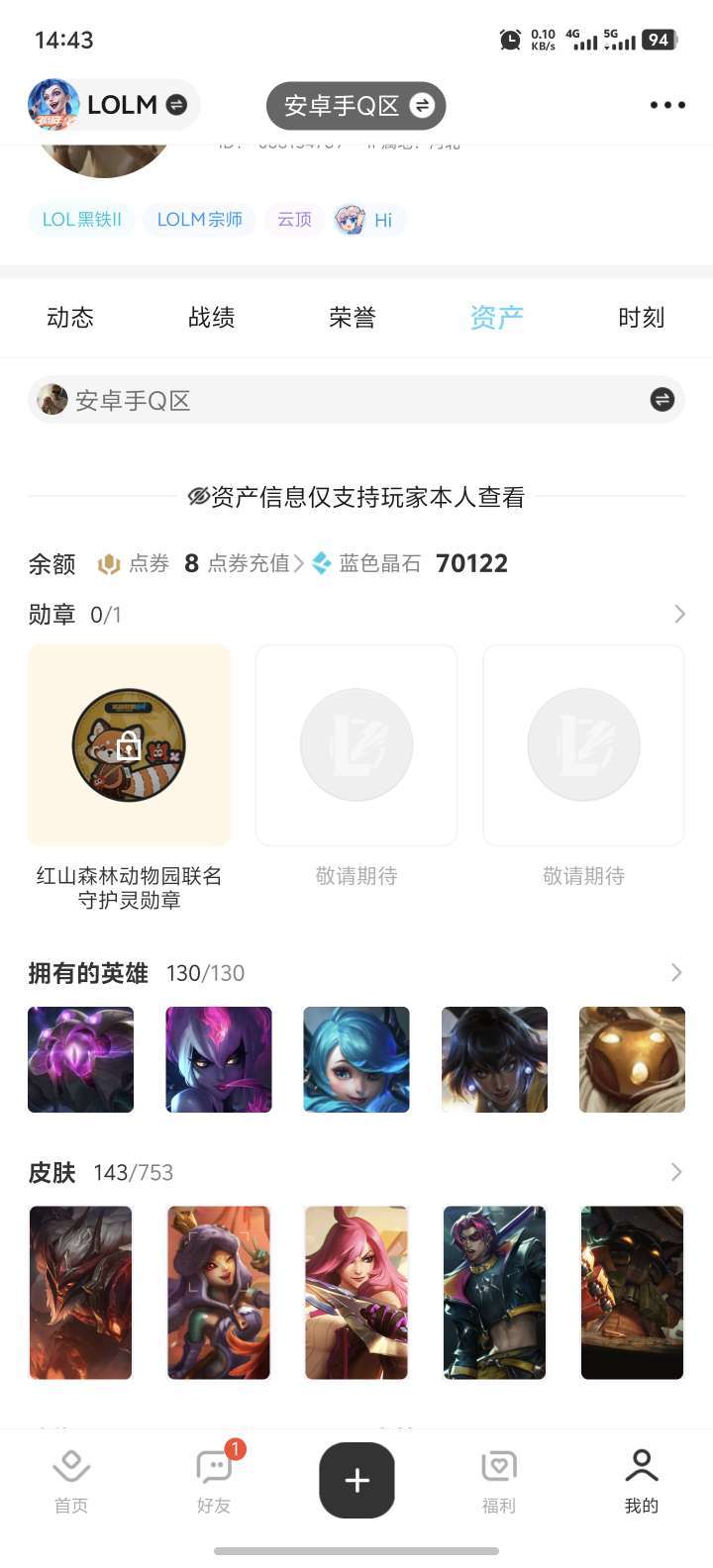Image resolution: width=713 pixels, height=1568 pixels.
Task: Go to the 首页 home tab
Action: tap(71, 1481)
